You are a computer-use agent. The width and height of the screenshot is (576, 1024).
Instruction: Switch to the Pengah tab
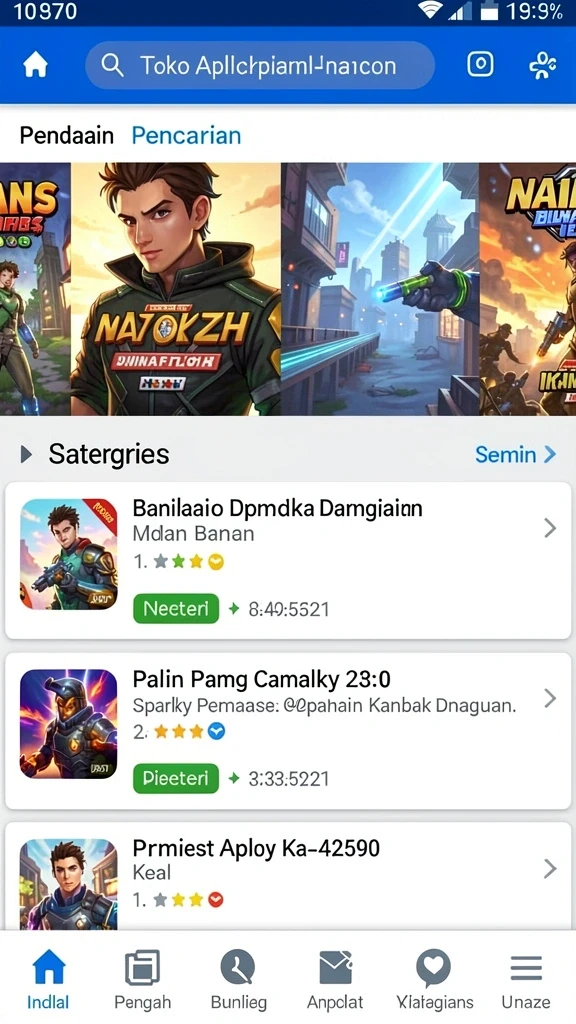[142, 980]
